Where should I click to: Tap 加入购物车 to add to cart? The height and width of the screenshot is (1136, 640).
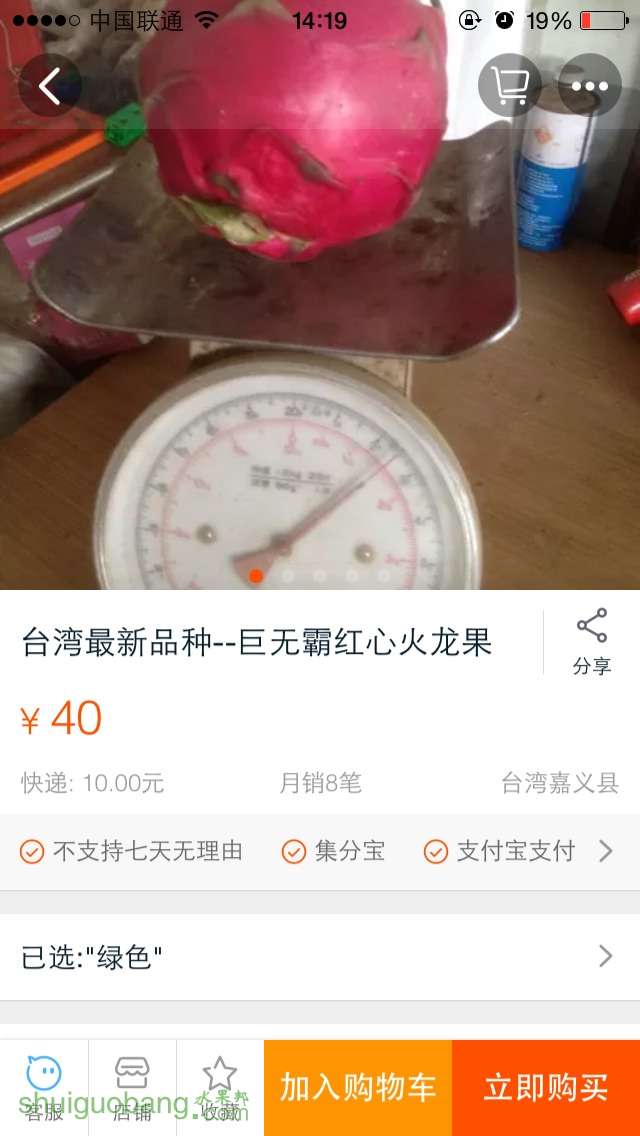tap(358, 1088)
